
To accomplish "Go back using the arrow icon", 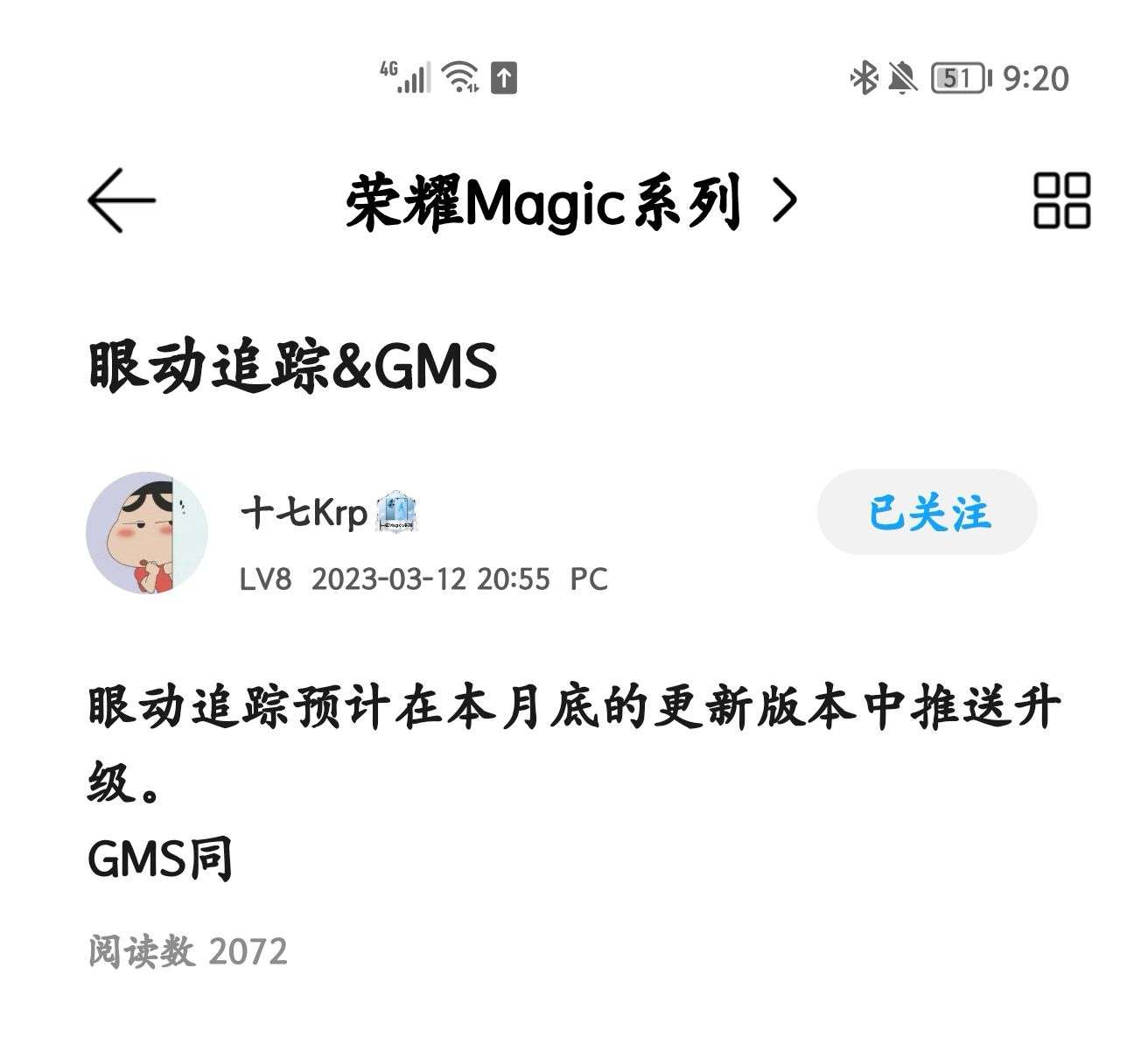I will pos(121,200).
